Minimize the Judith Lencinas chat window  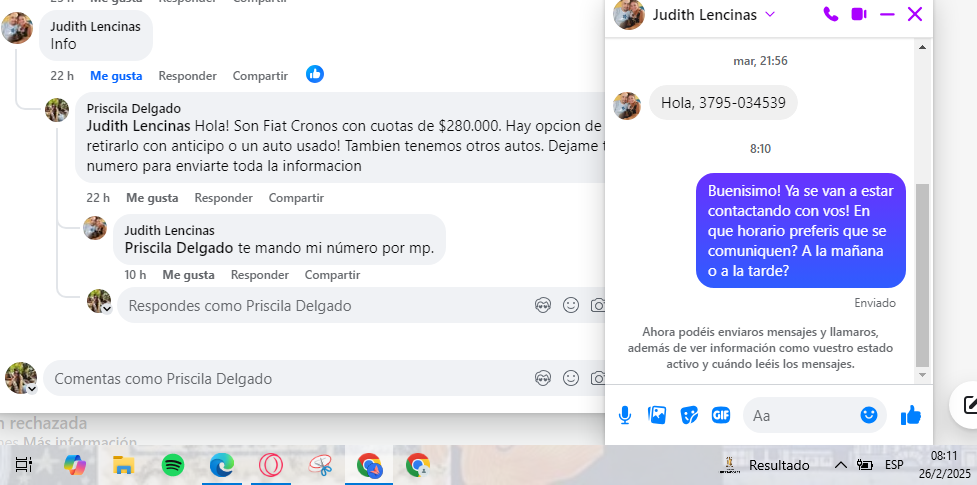[887, 14]
